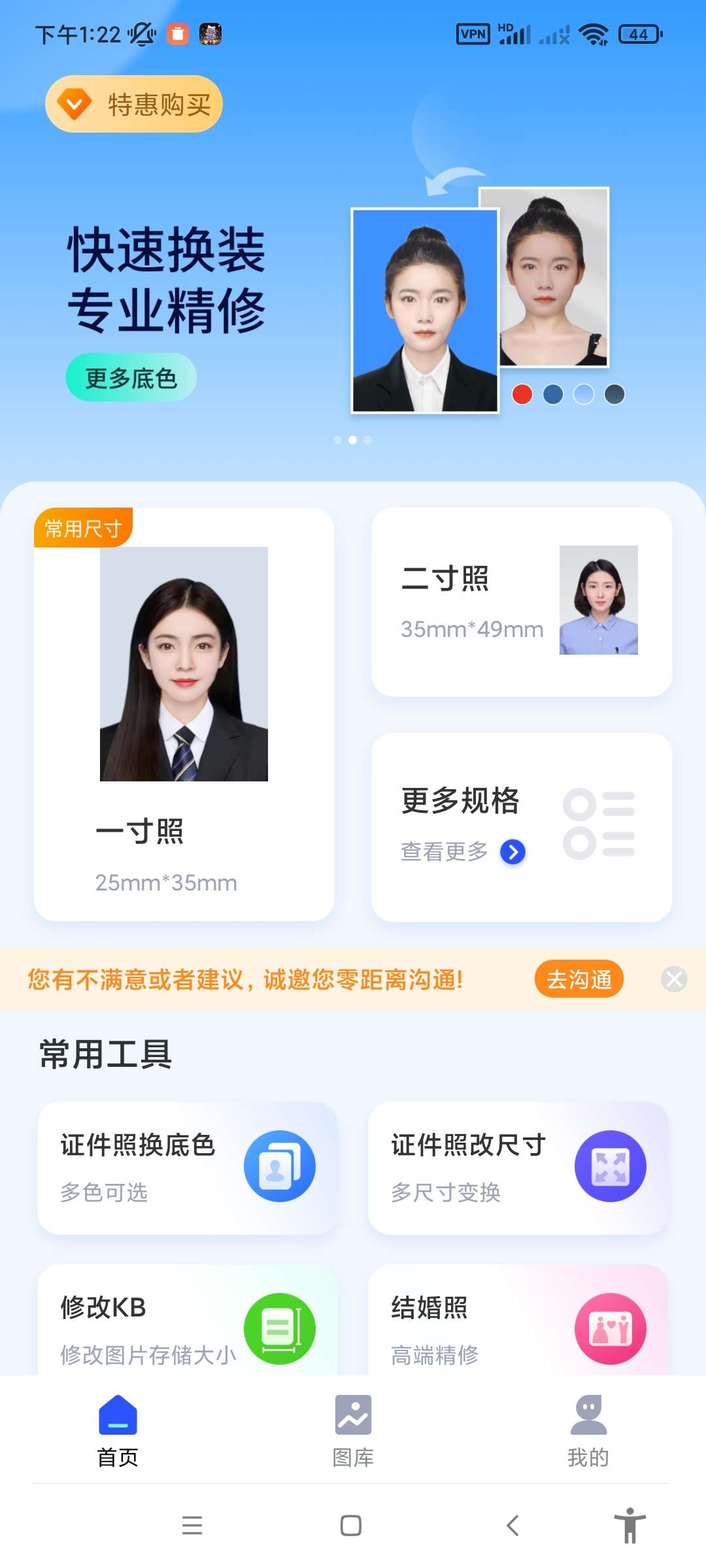Launch the 修改KB image size tool

188,1326
